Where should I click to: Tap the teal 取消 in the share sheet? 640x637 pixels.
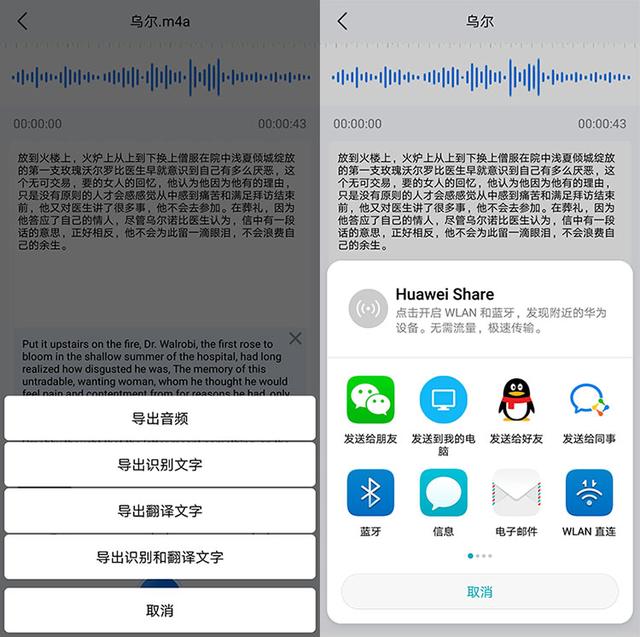pyautogui.click(x=480, y=592)
